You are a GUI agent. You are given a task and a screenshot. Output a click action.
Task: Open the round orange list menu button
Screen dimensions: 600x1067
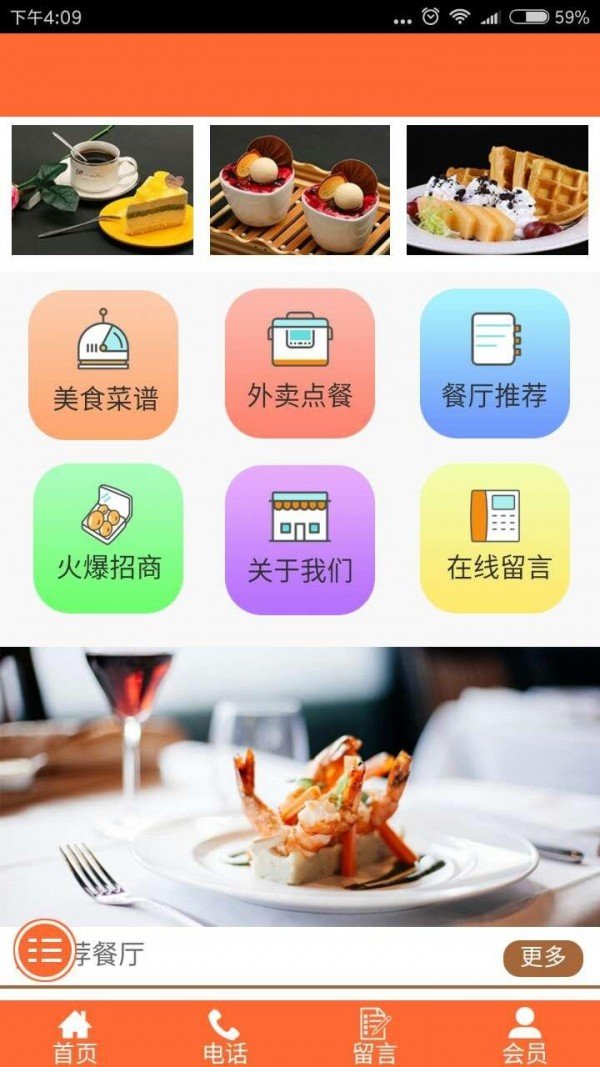pyautogui.click(x=44, y=950)
